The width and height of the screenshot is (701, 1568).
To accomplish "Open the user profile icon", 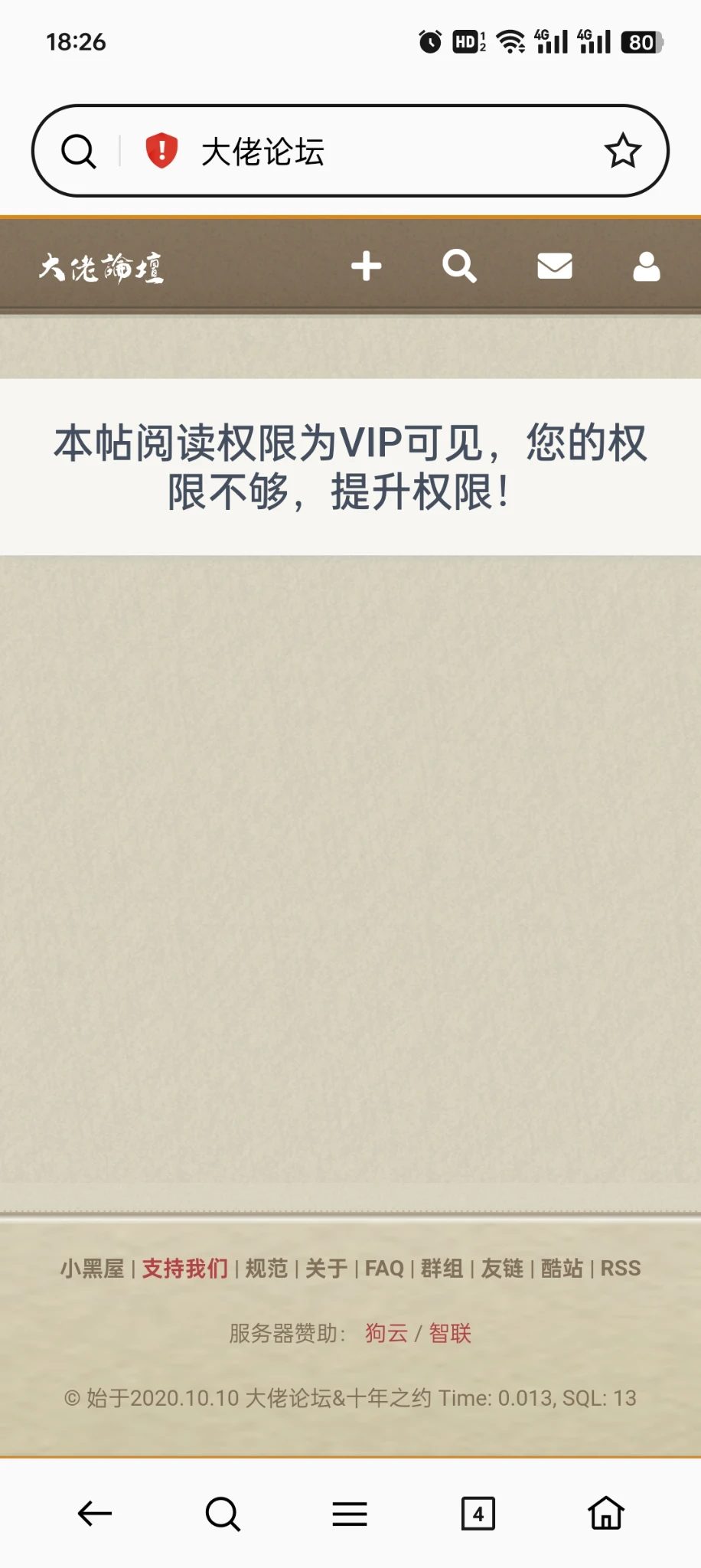I will pyautogui.click(x=647, y=266).
